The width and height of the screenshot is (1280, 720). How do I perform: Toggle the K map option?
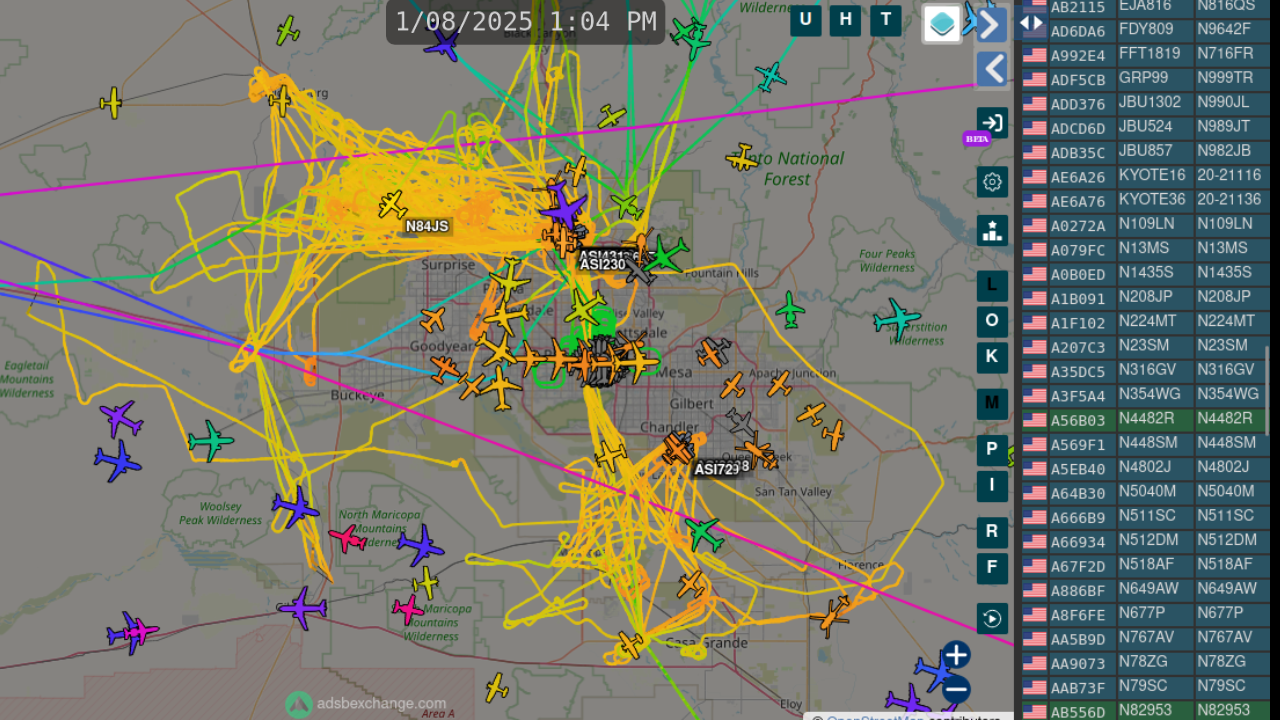pos(992,357)
